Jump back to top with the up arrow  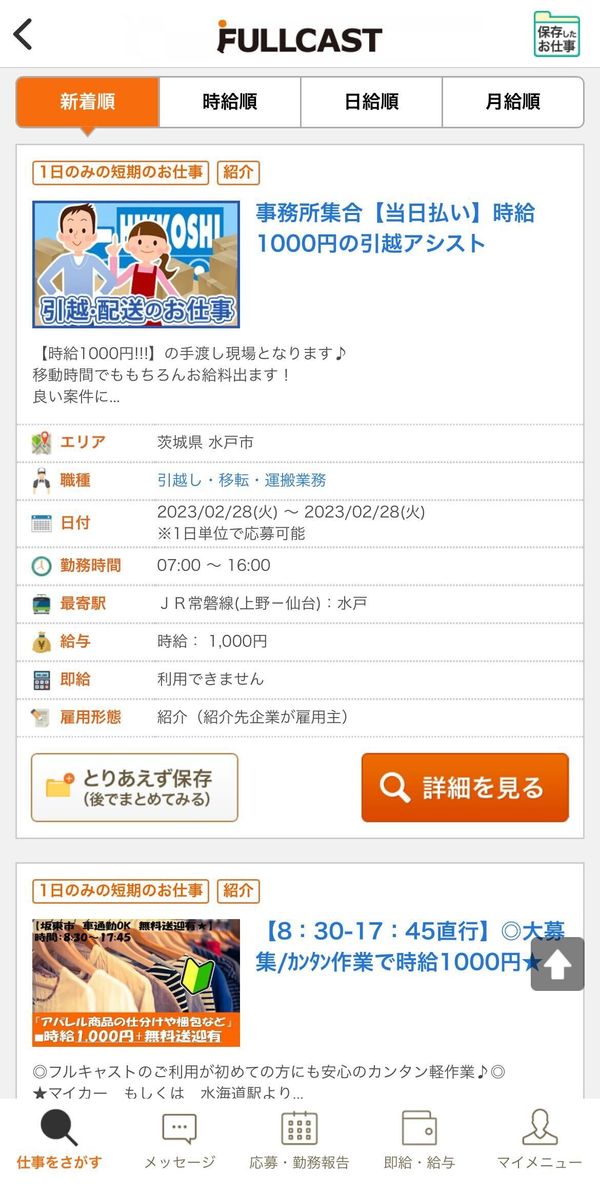coord(558,964)
